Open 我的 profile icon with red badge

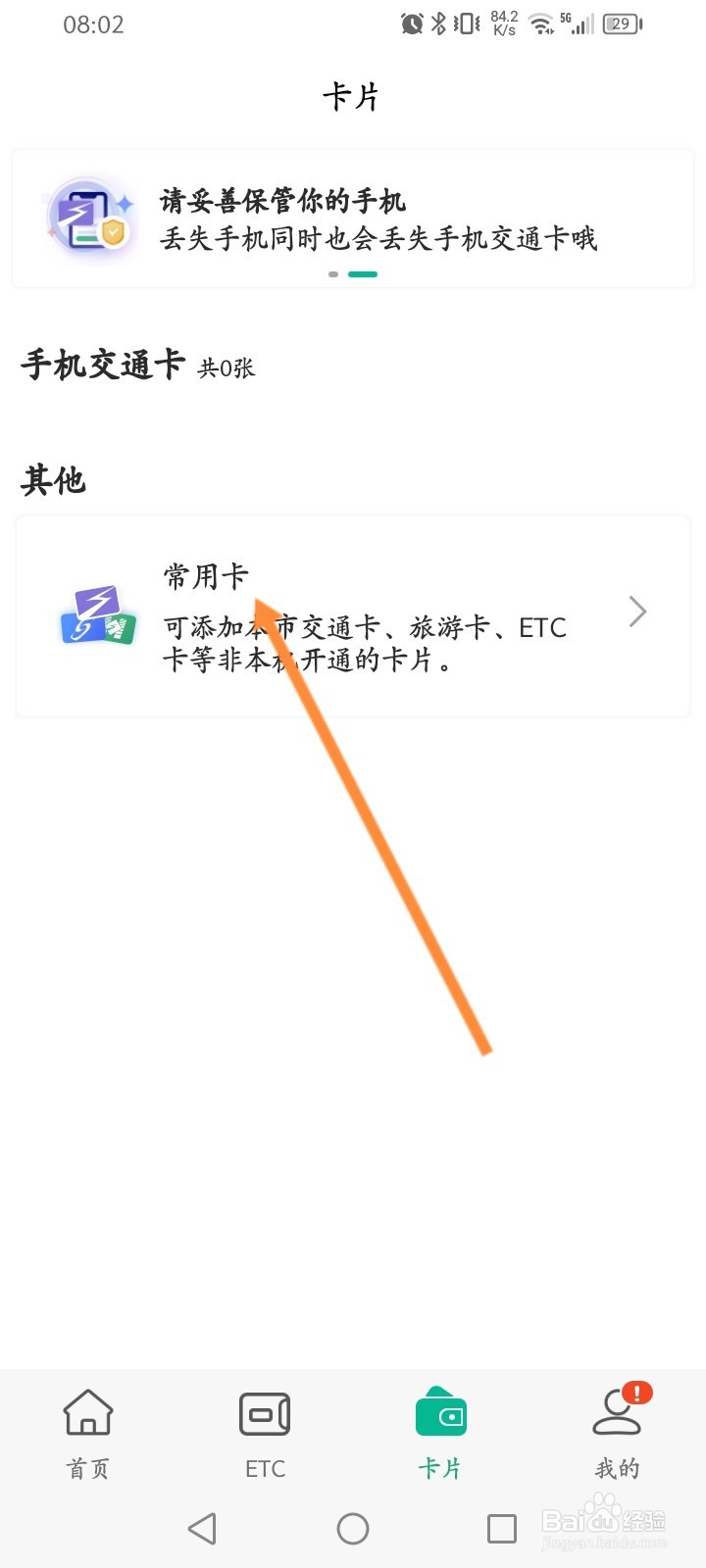[617, 1414]
